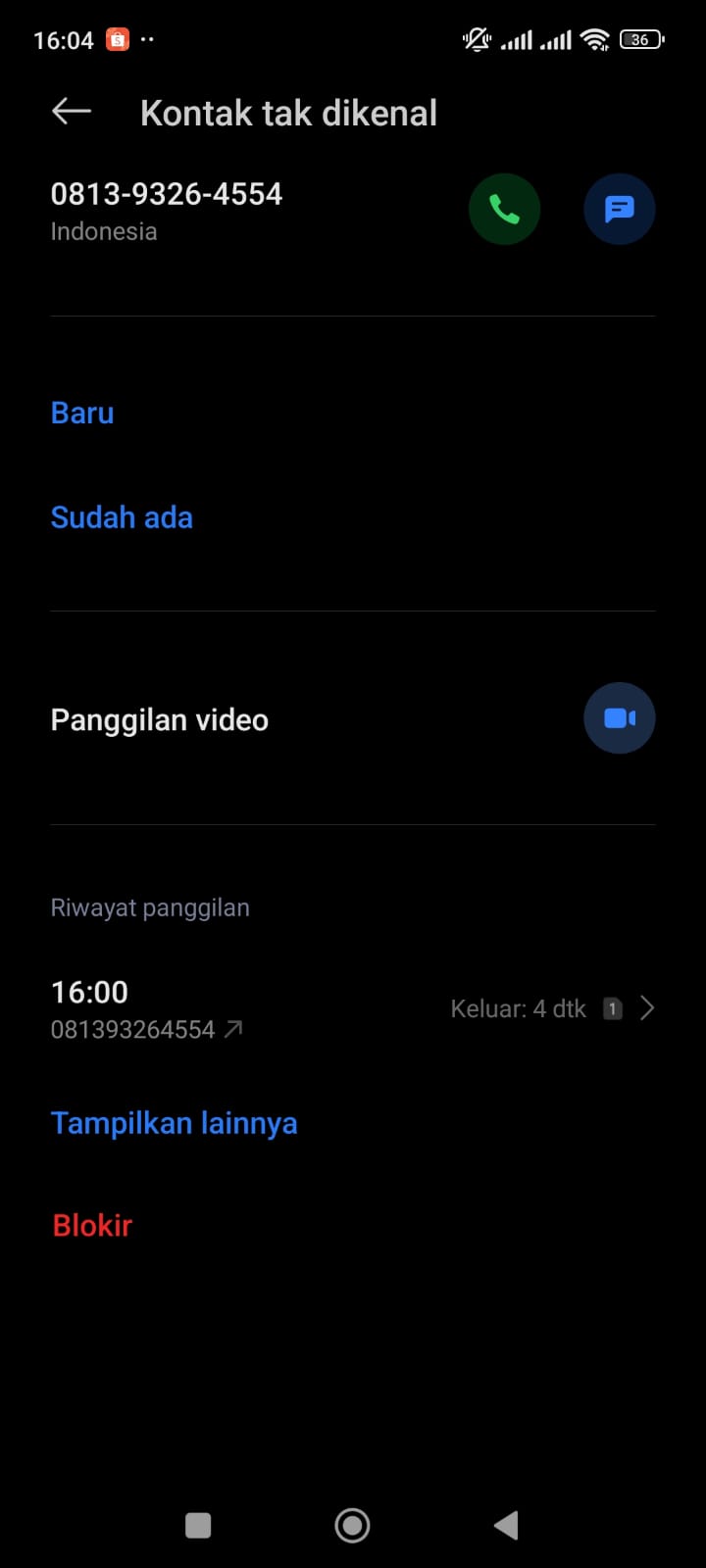This screenshot has width=706, height=1568.
Task: Tap the Panggilan video row label
Action: point(159,718)
